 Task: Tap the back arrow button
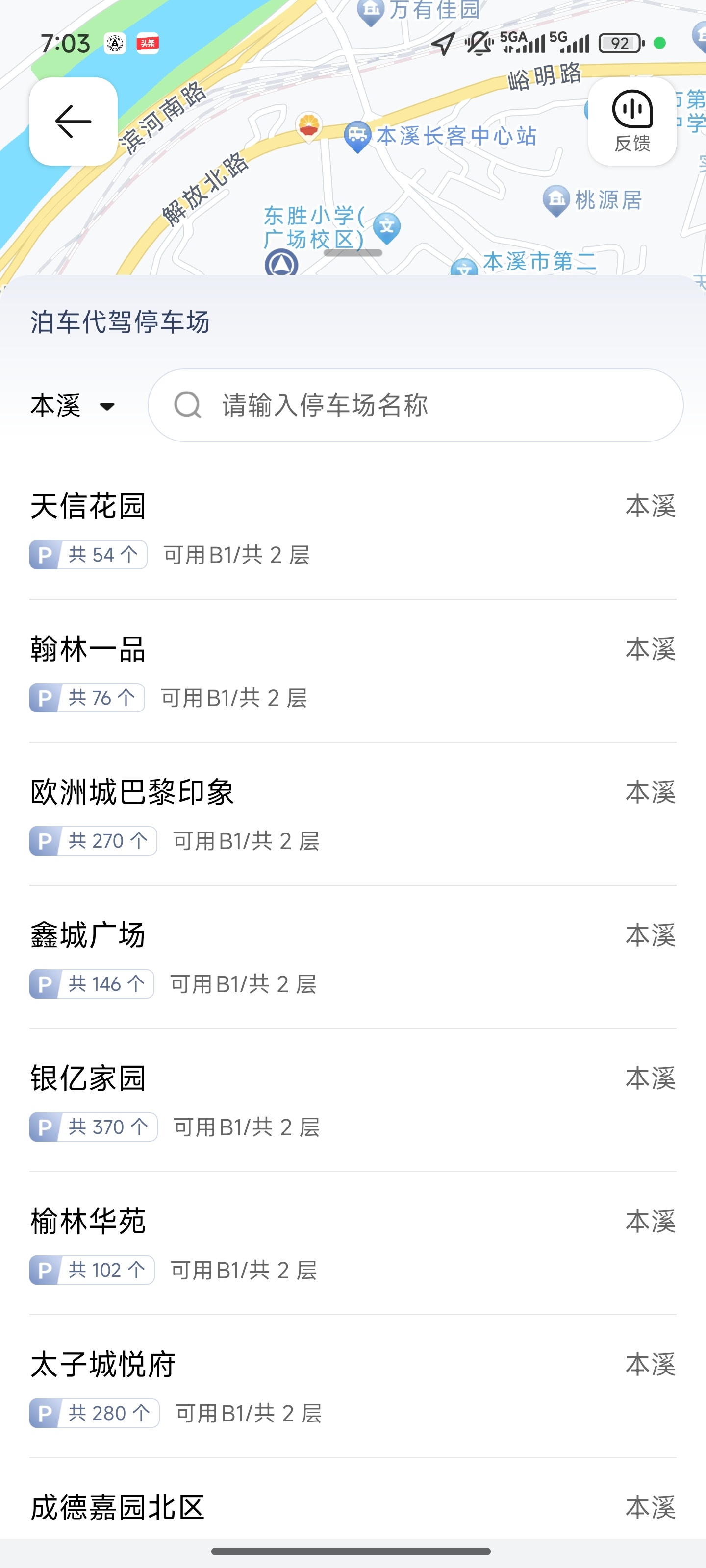point(73,121)
